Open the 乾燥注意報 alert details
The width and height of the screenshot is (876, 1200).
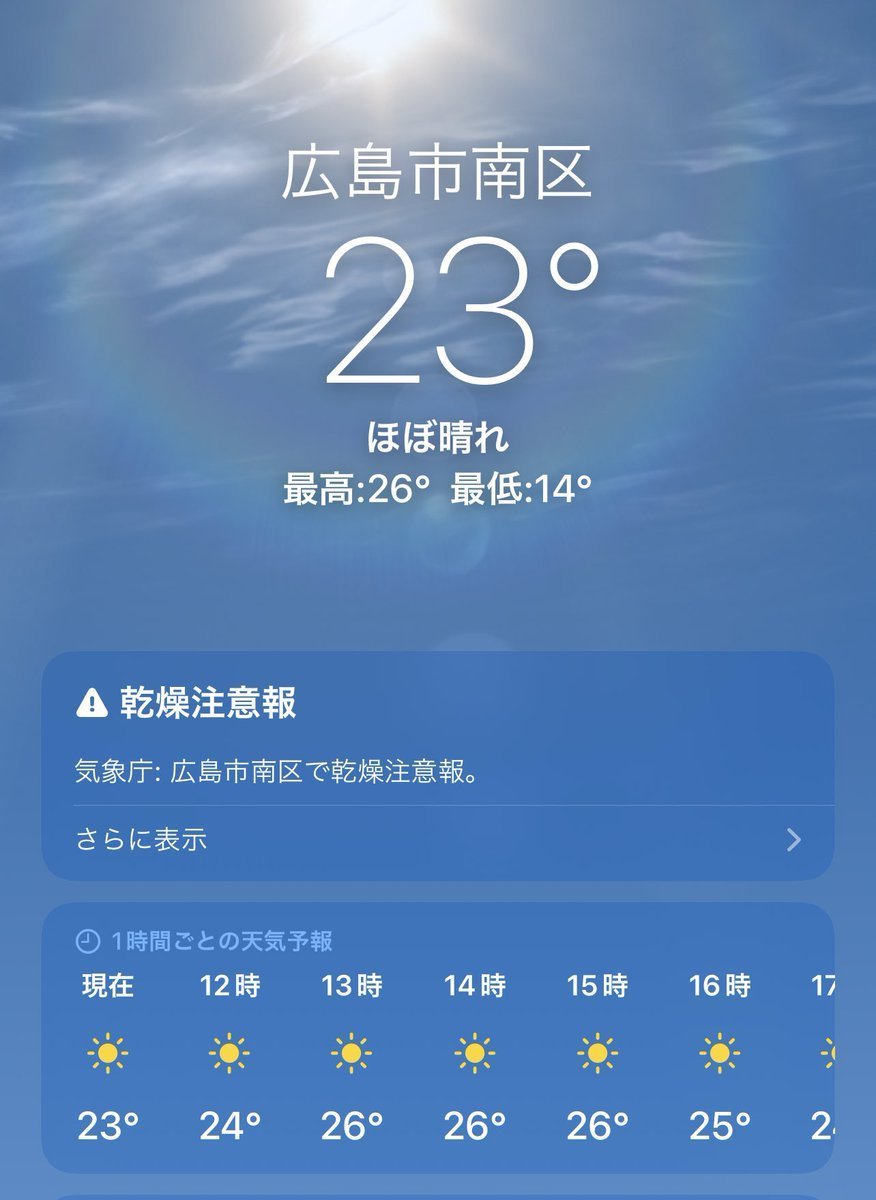(x=186, y=704)
